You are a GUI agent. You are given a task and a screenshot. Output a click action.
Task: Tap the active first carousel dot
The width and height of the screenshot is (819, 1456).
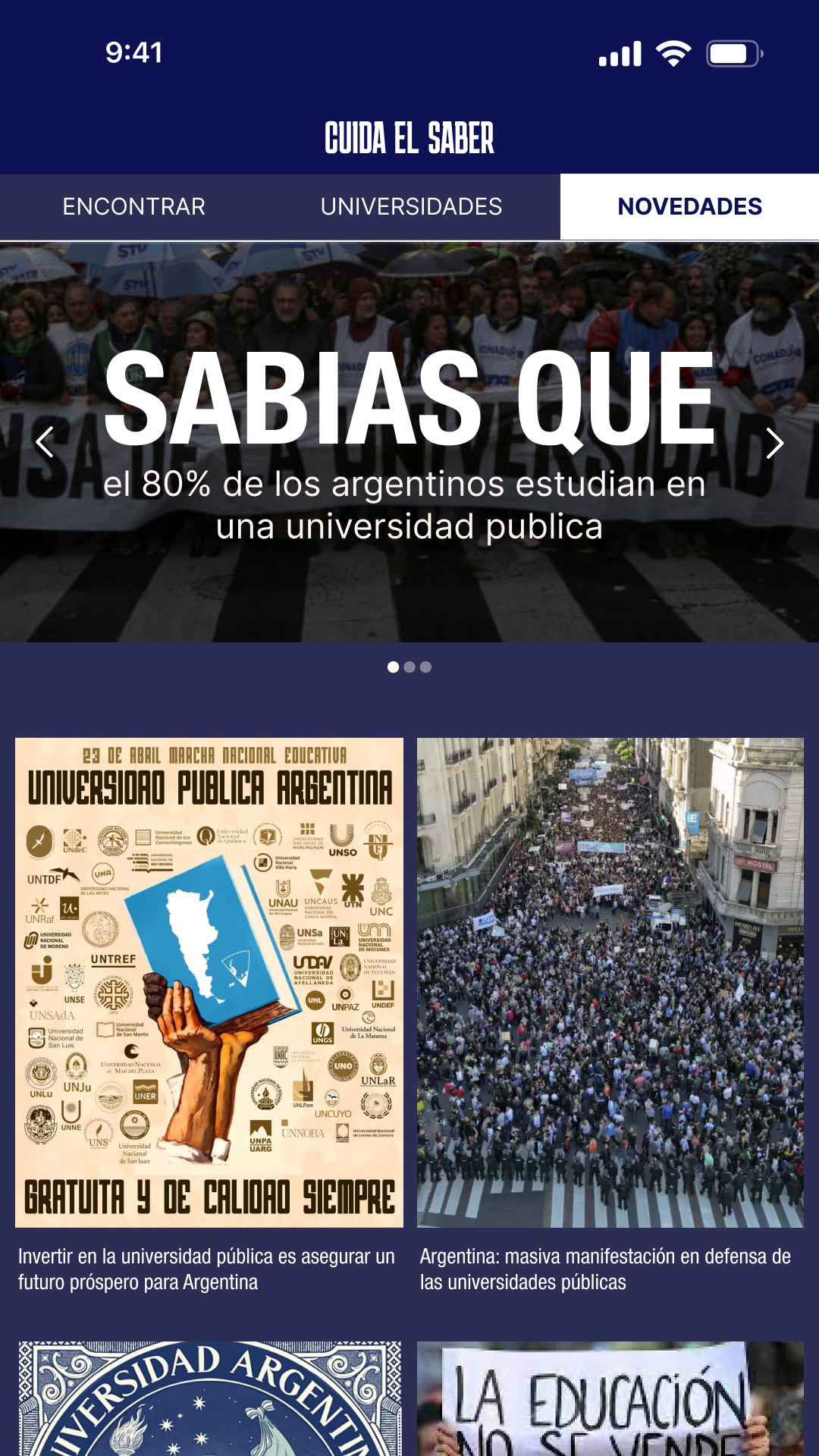[394, 667]
